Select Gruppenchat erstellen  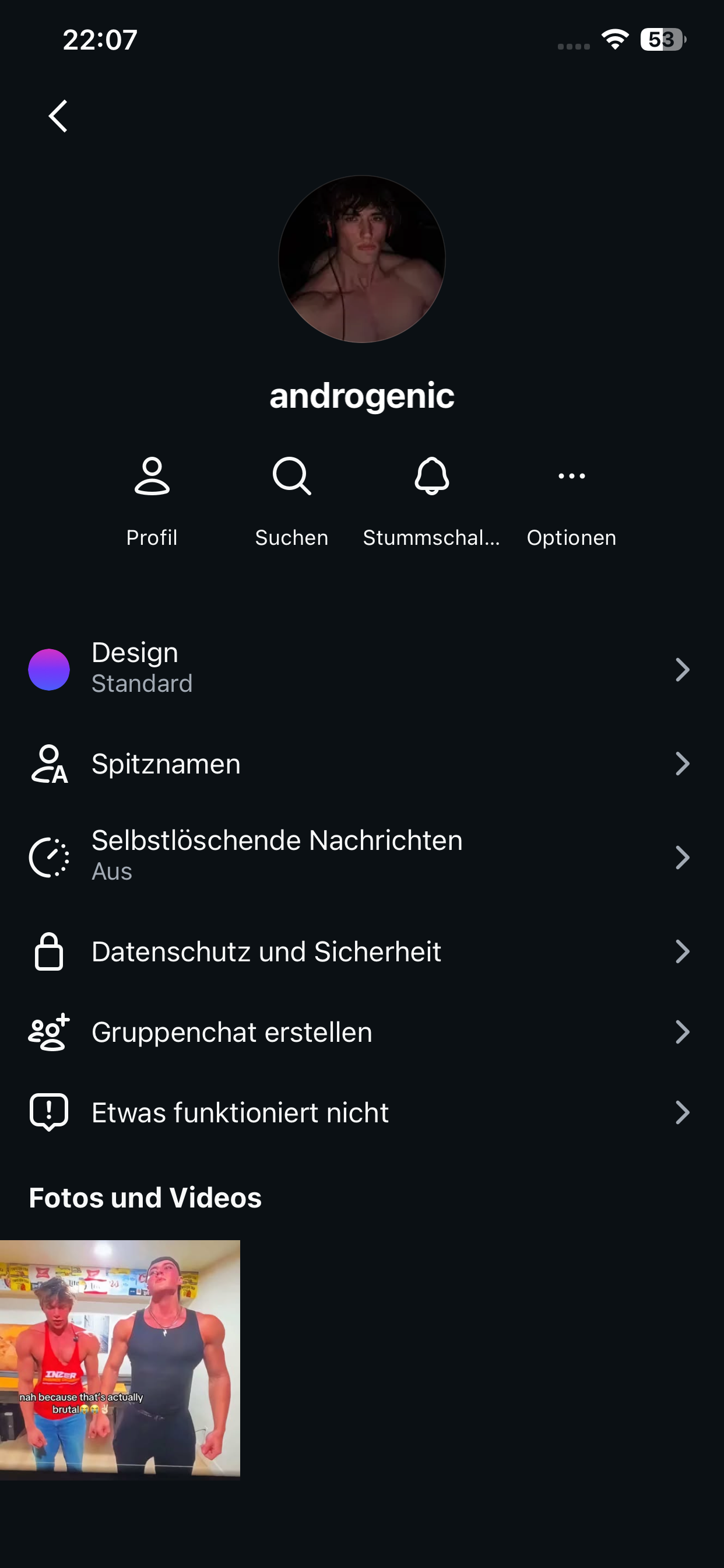(x=361, y=1032)
